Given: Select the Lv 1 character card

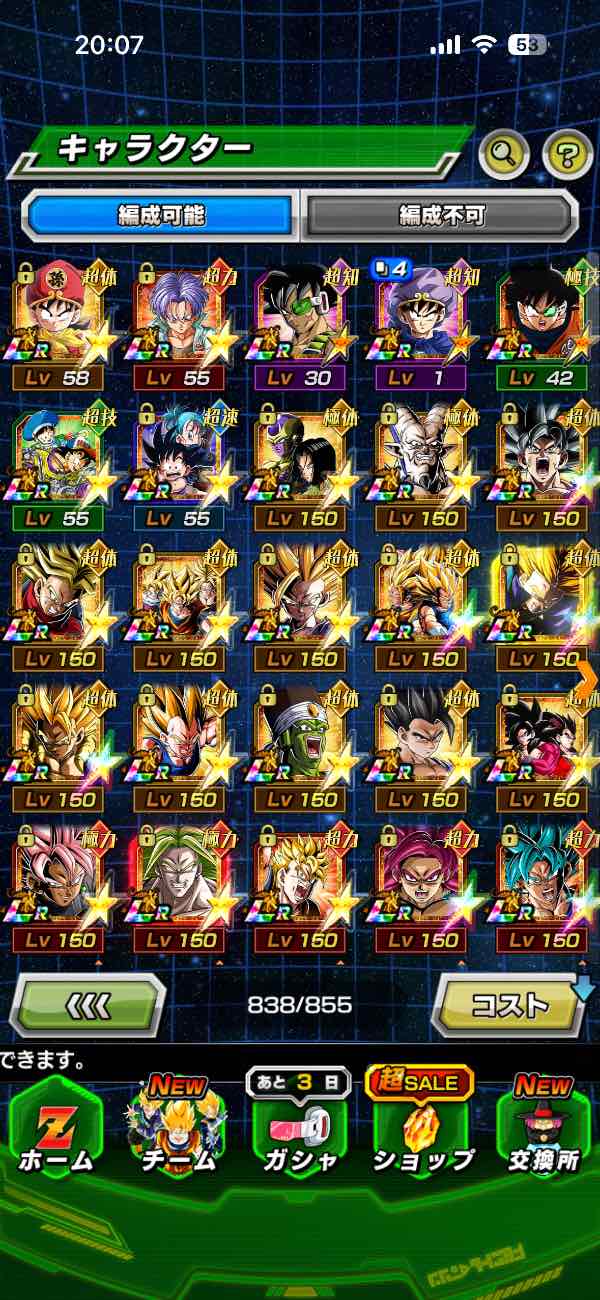Looking at the screenshot, I should point(421,322).
